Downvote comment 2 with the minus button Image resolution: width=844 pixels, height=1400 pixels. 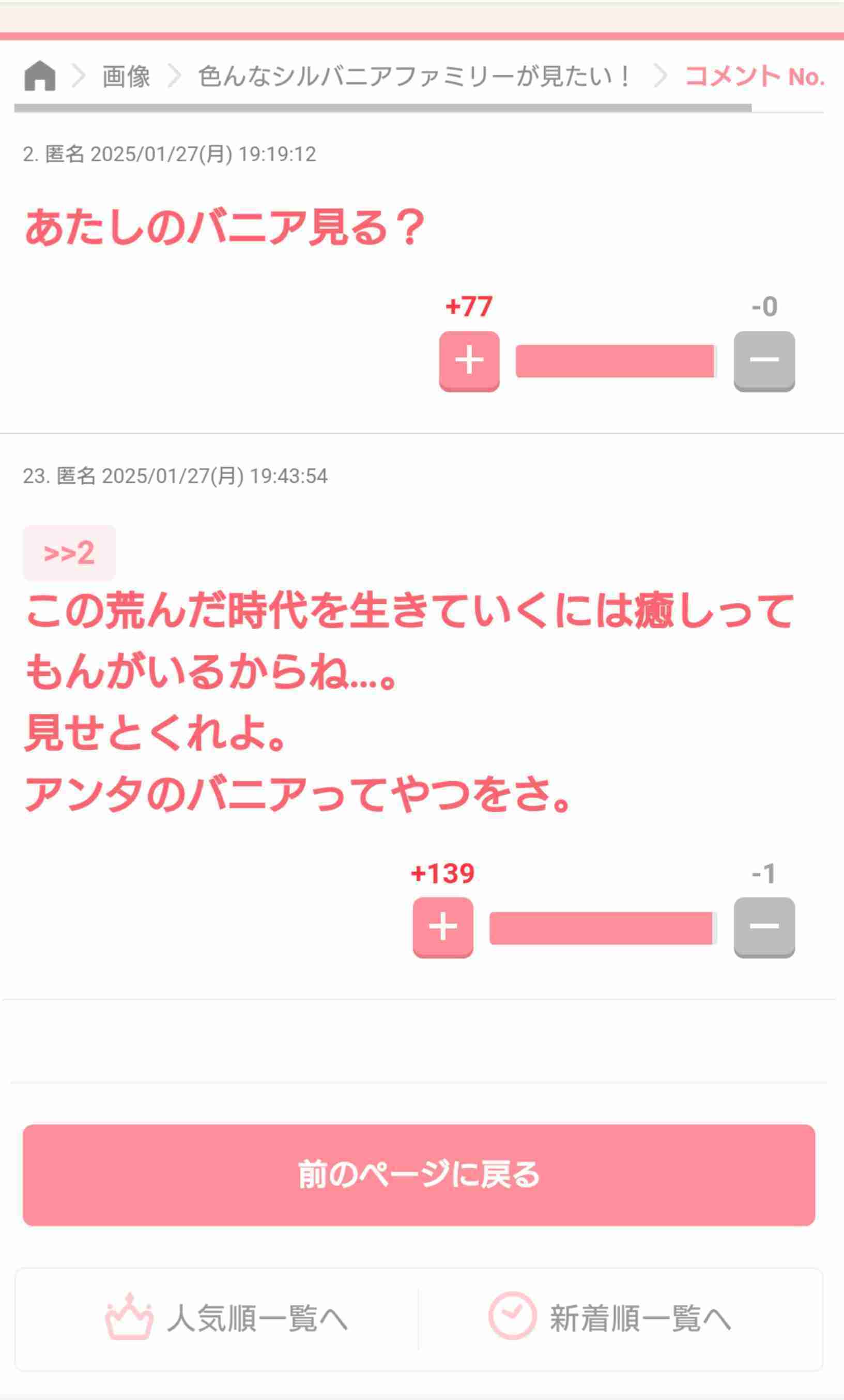pyautogui.click(x=764, y=361)
